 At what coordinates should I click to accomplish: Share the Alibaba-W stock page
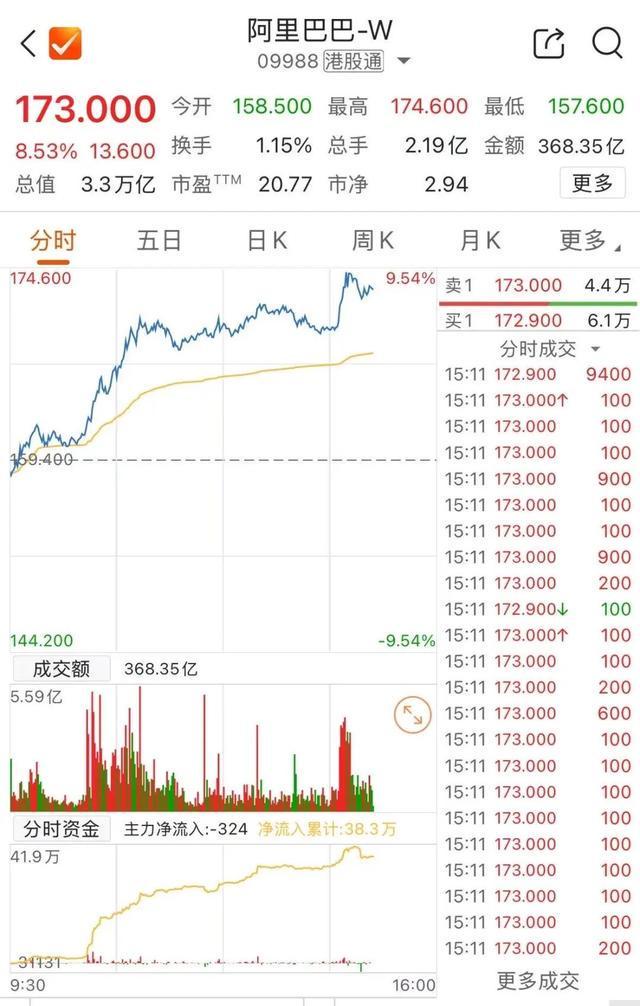pyautogui.click(x=548, y=43)
